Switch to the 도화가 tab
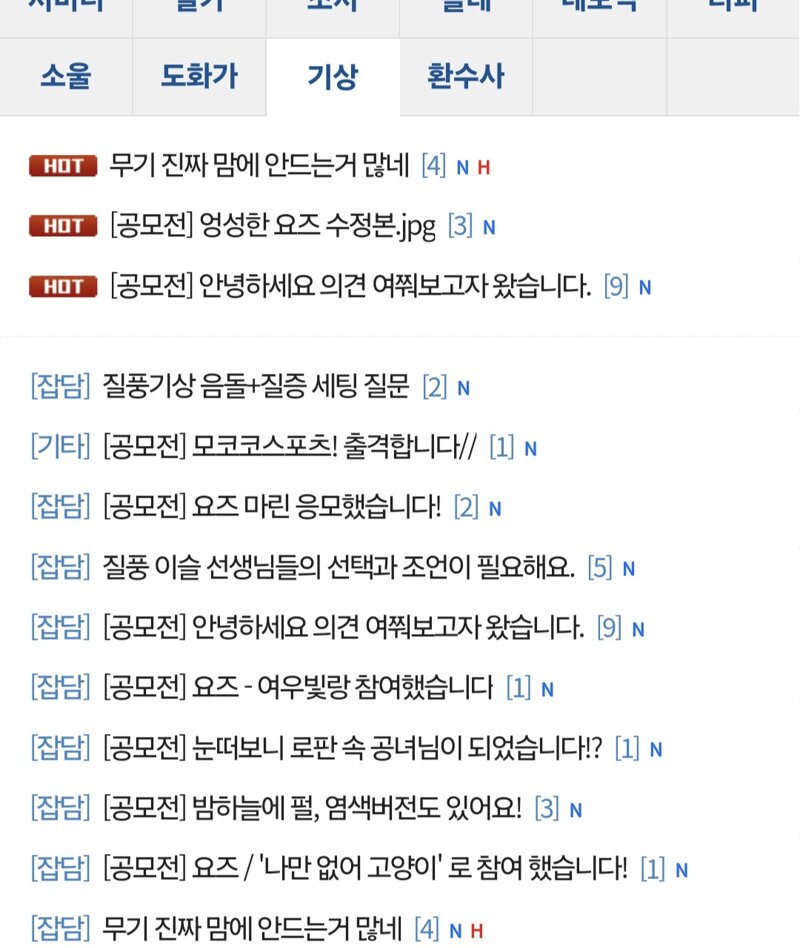The width and height of the screenshot is (800, 948). point(199,77)
